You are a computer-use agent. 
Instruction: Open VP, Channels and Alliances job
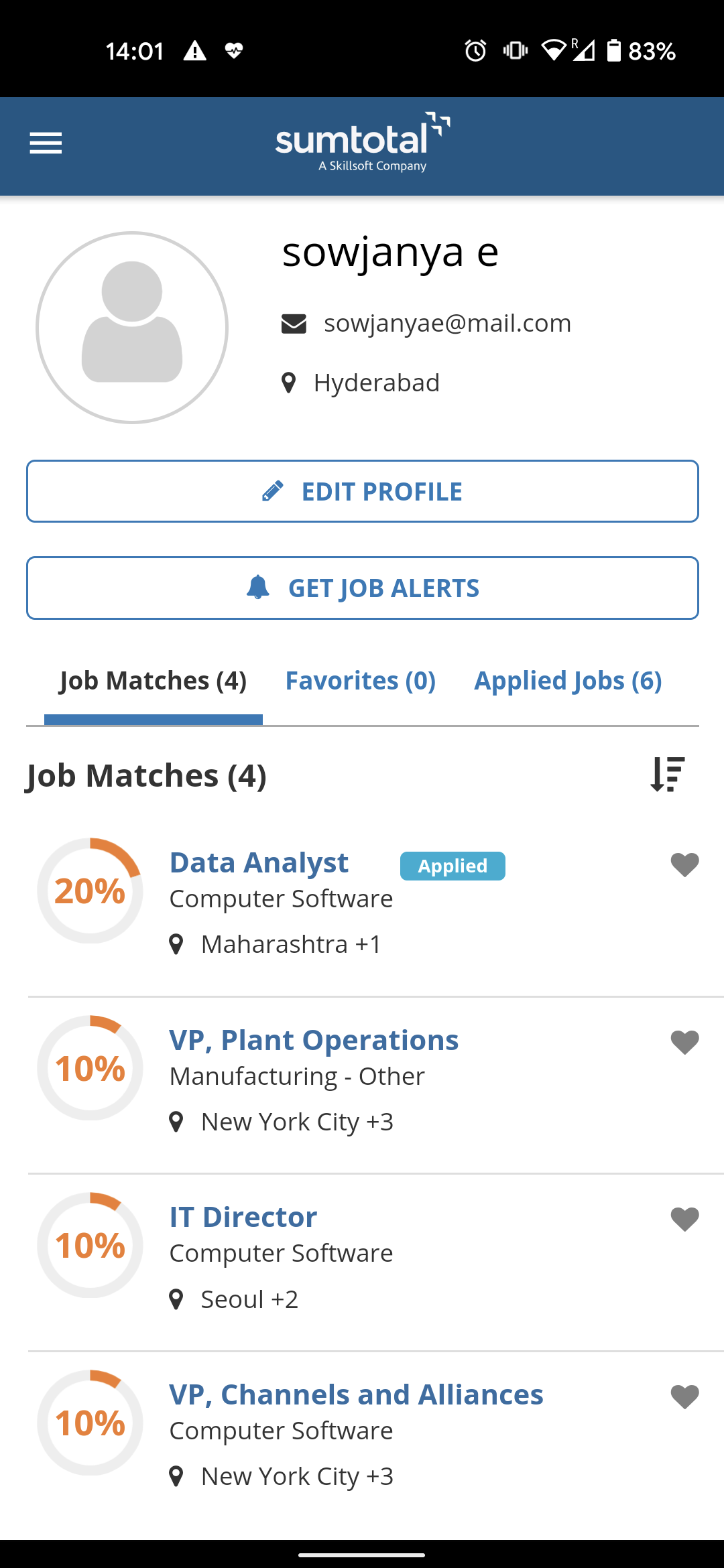pos(356,1394)
